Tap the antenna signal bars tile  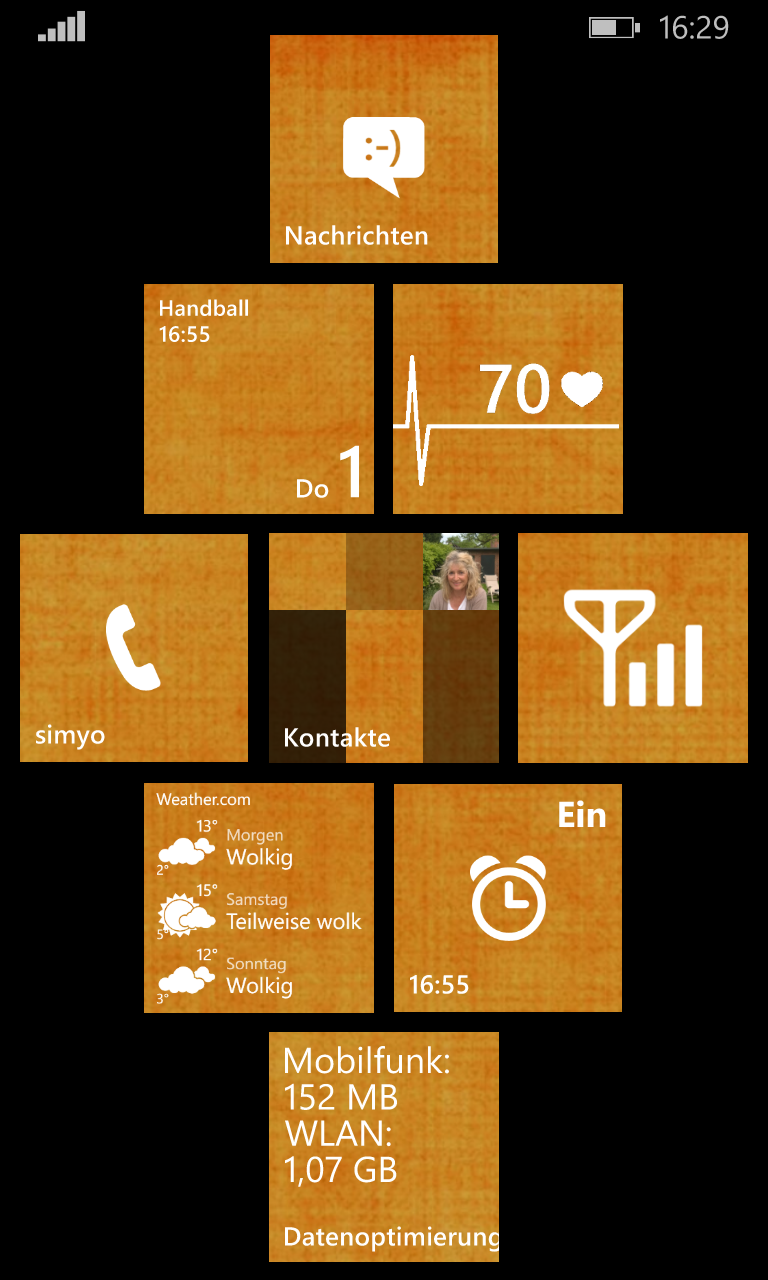(633, 648)
